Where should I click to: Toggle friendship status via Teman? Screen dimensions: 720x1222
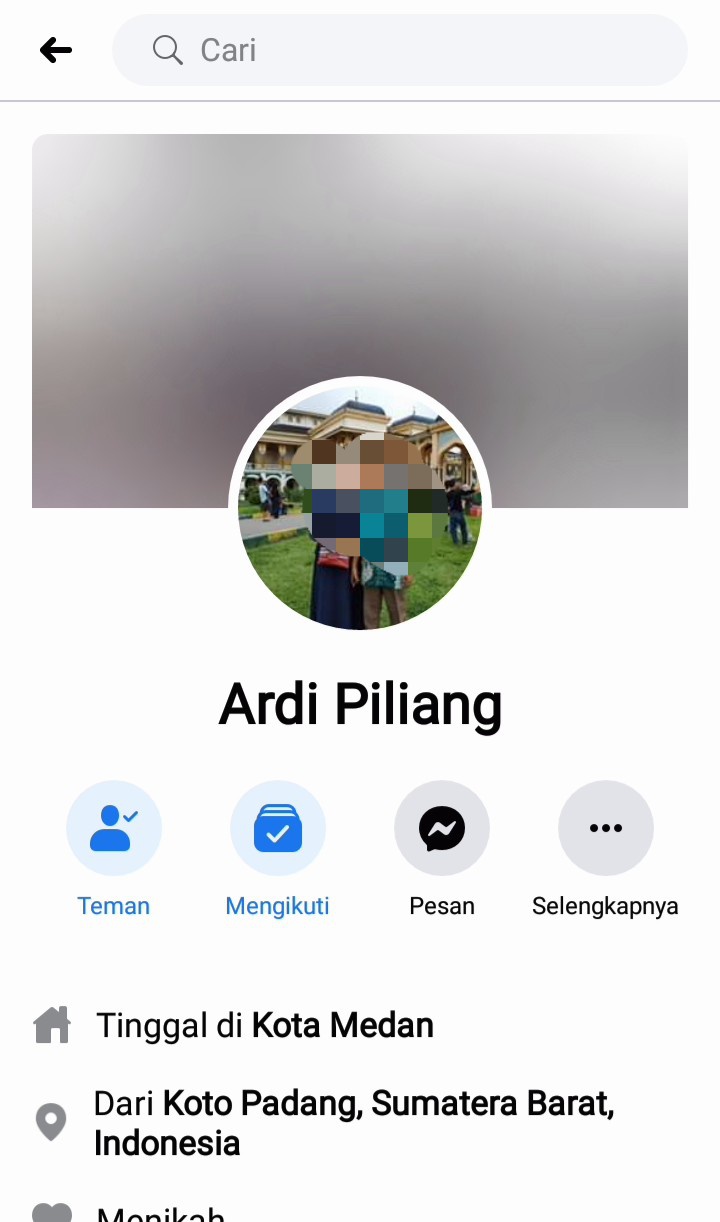114,905
